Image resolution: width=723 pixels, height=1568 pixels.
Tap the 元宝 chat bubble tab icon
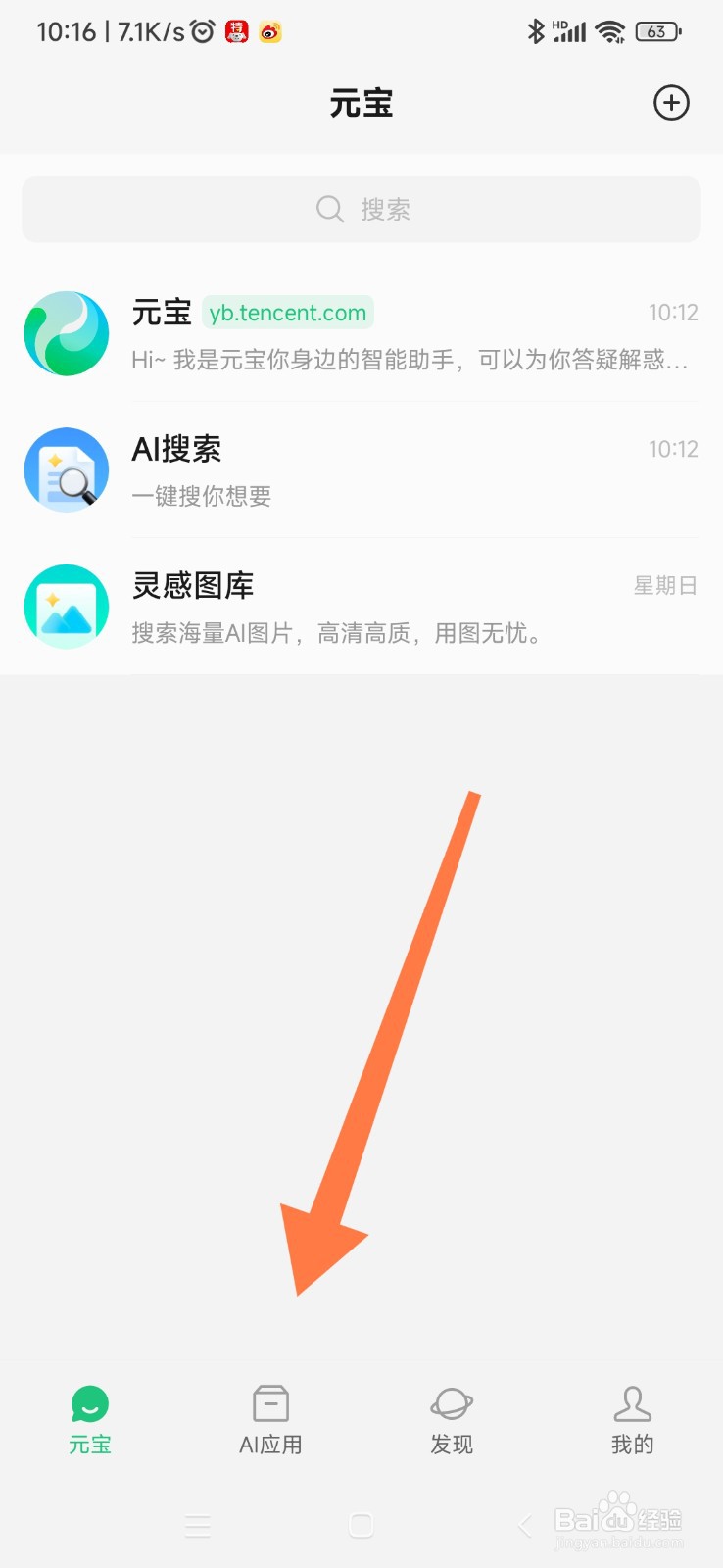point(89,1403)
